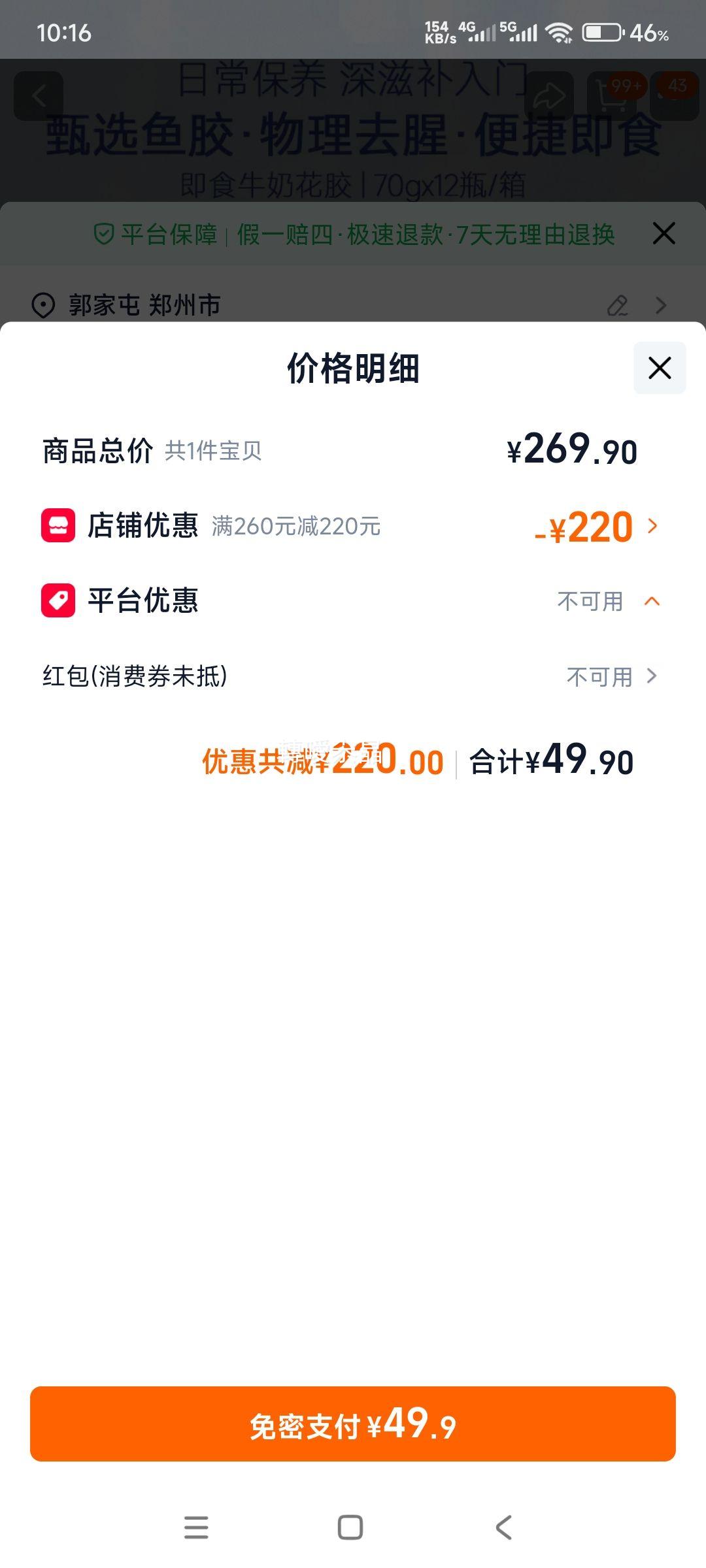Viewport: 706px width, 1568px height.
Task: Open the 红包(消费券未抵) row
Action: pos(353,676)
